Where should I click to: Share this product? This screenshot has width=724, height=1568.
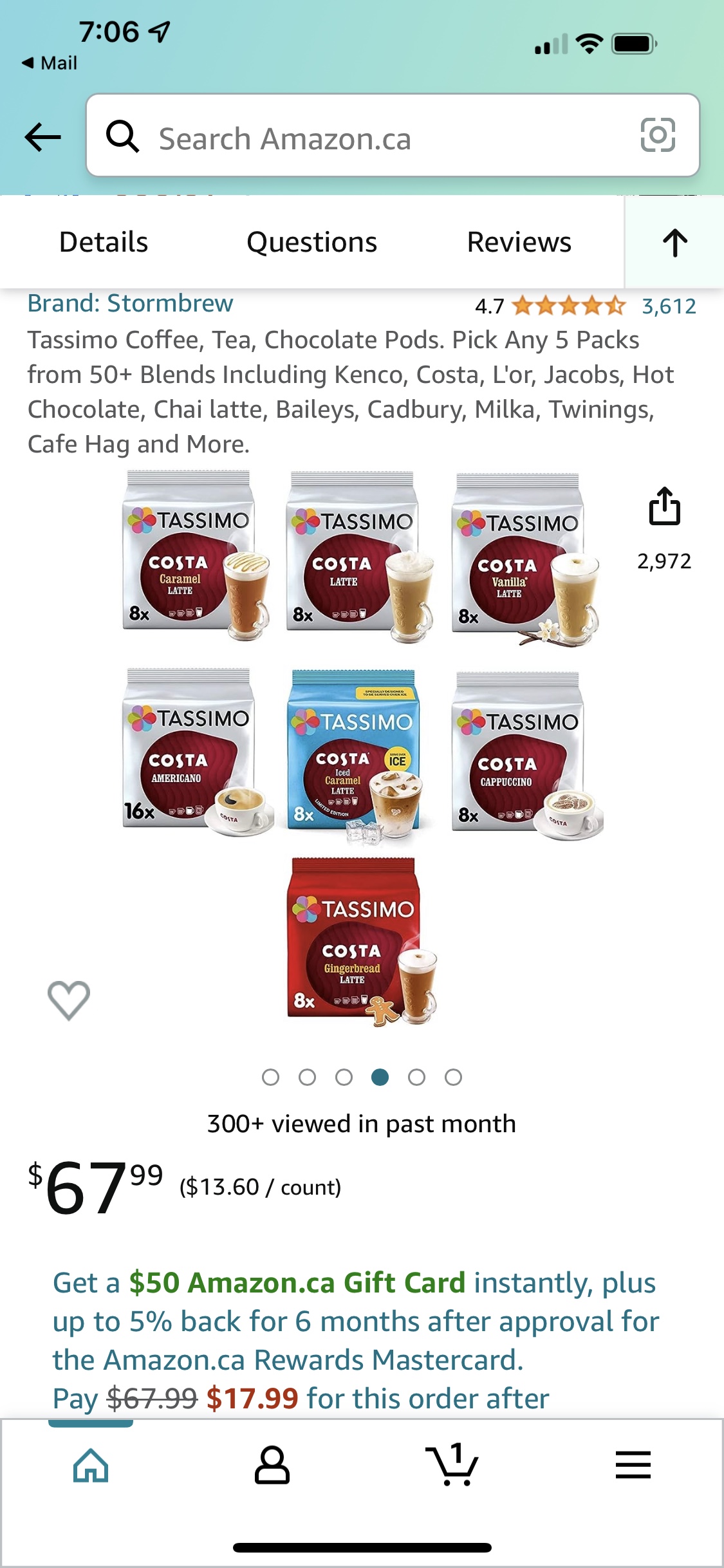664,507
